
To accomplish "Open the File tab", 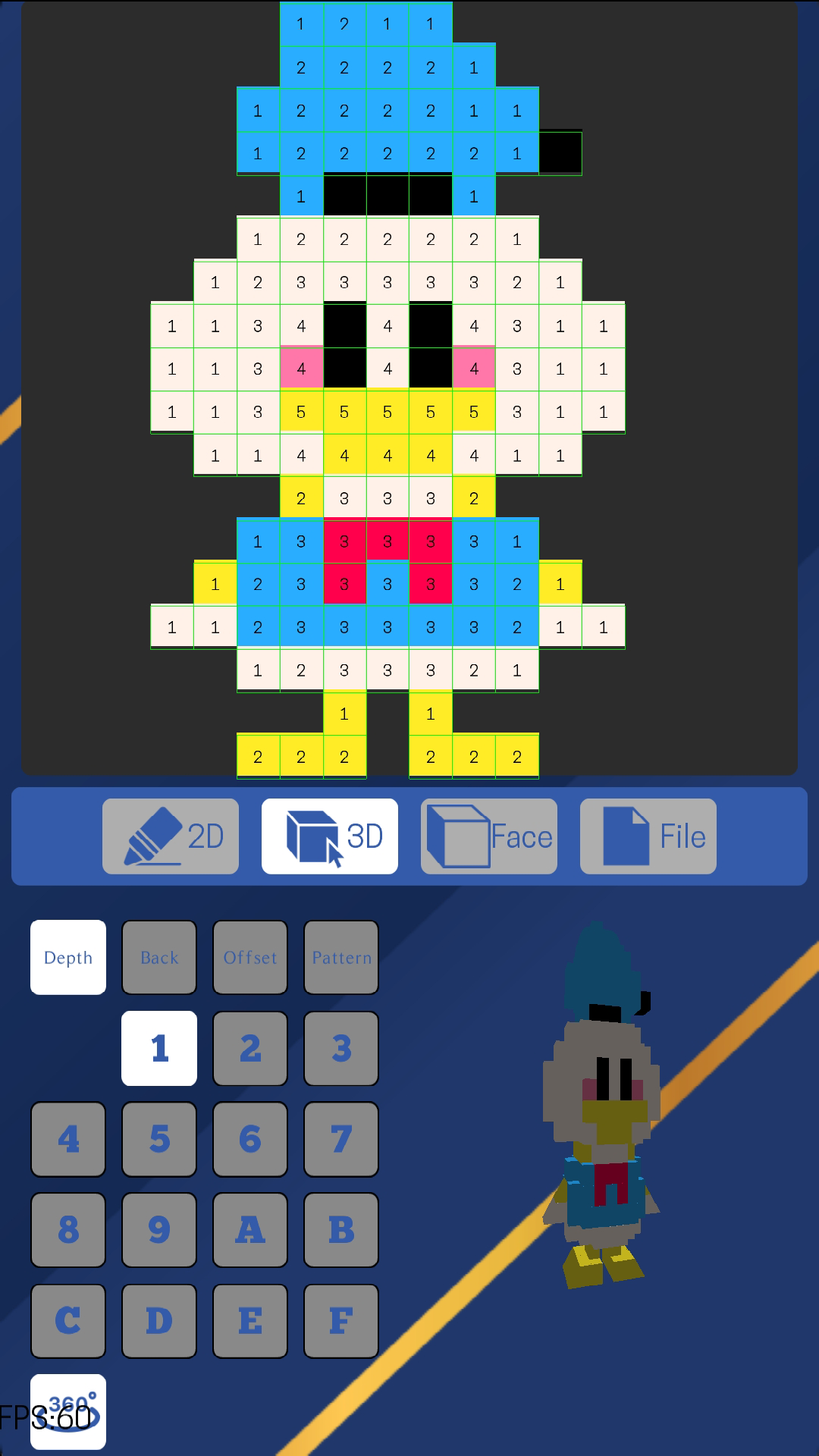I will (x=648, y=836).
